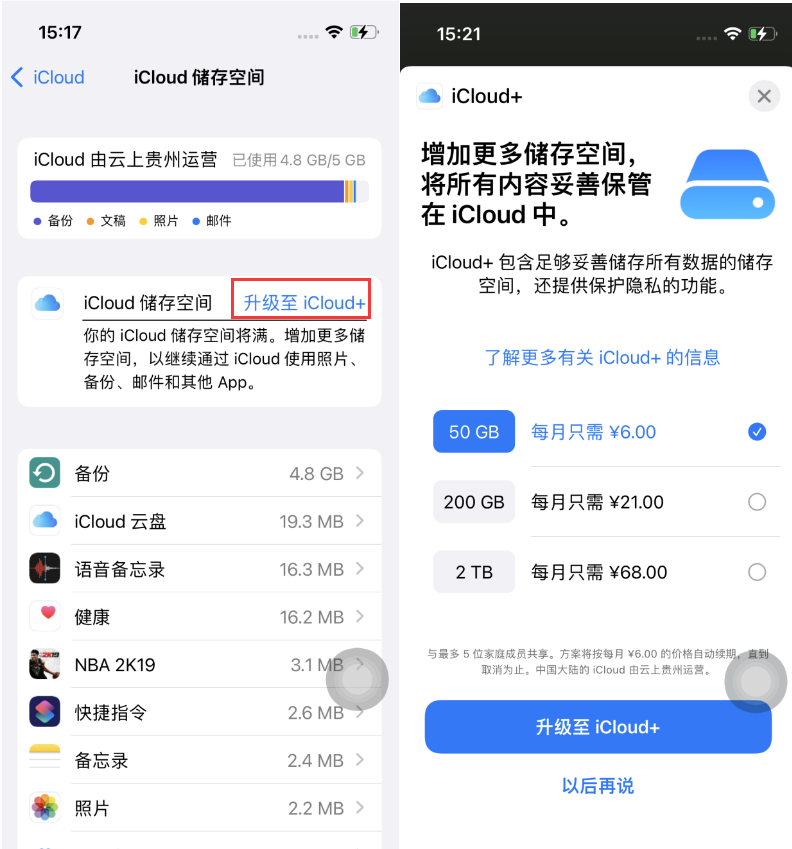The height and width of the screenshot is (849, 792).
Task: Select the 50 GB plan at ¥6.00
Action: click(x=600, y=432)
